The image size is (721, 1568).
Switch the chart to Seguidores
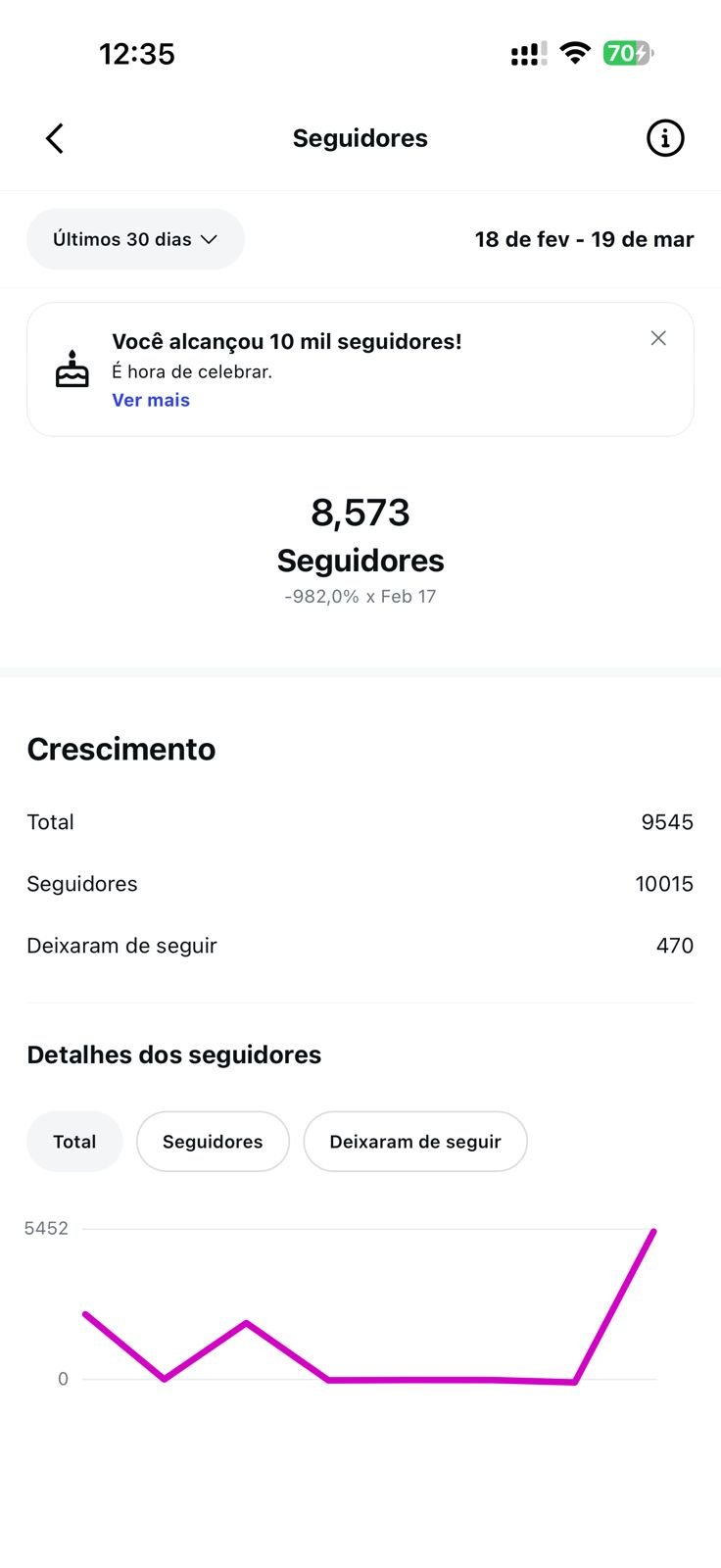pyautogui.click(x=213, y=1142)
